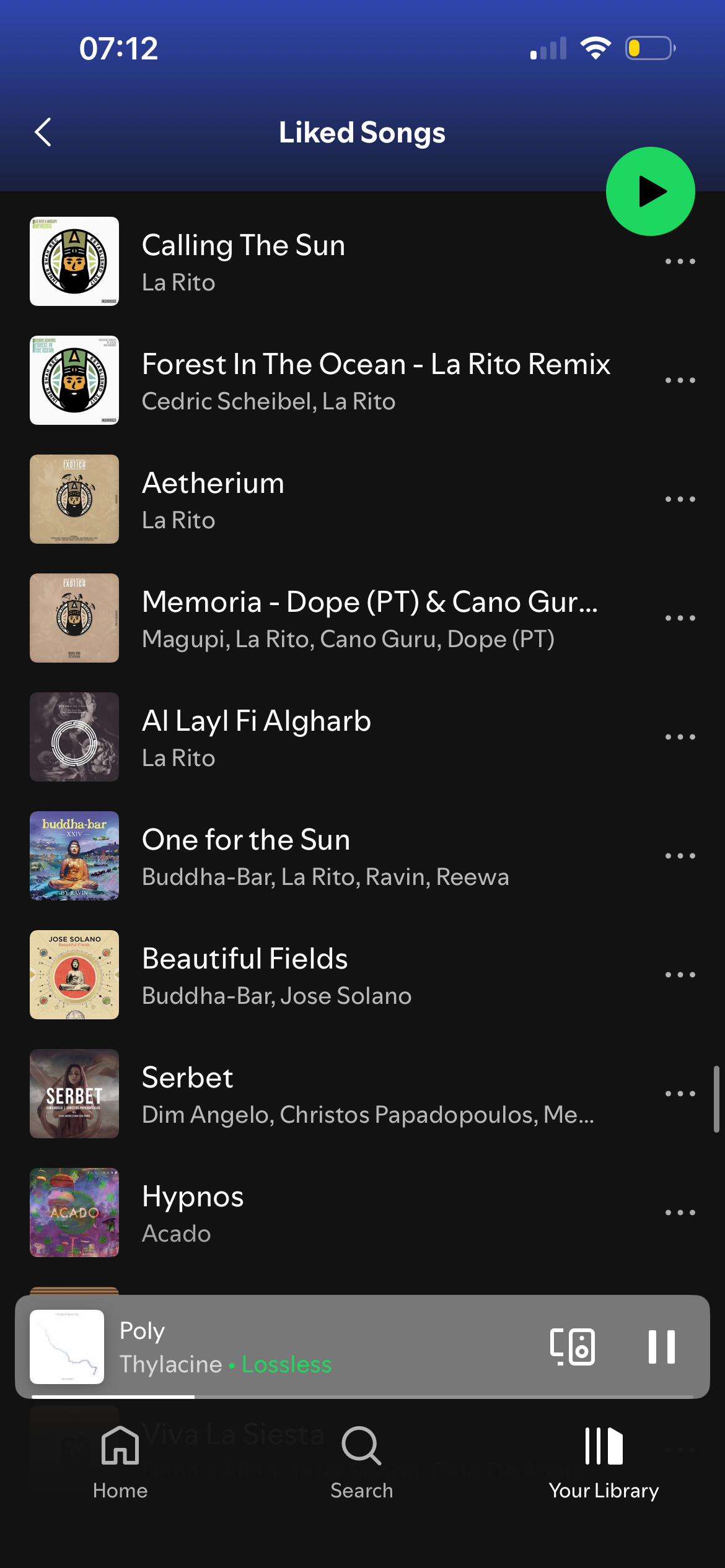This screenshot has height=1568, width=725.
Task: Play the song Calling The Sun
Action: 243,261
